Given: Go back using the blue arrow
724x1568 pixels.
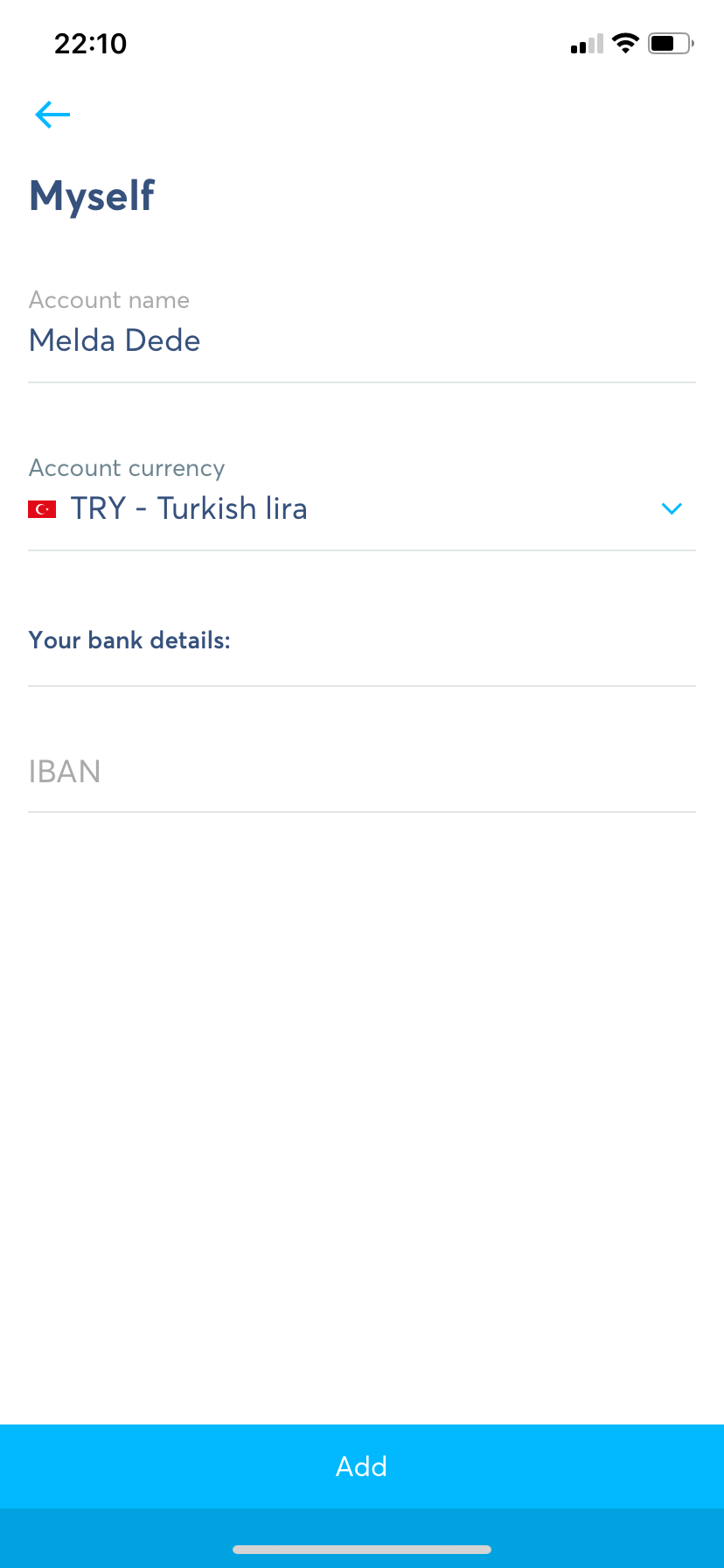Looking at the screenshot, I should coord(52,115).
